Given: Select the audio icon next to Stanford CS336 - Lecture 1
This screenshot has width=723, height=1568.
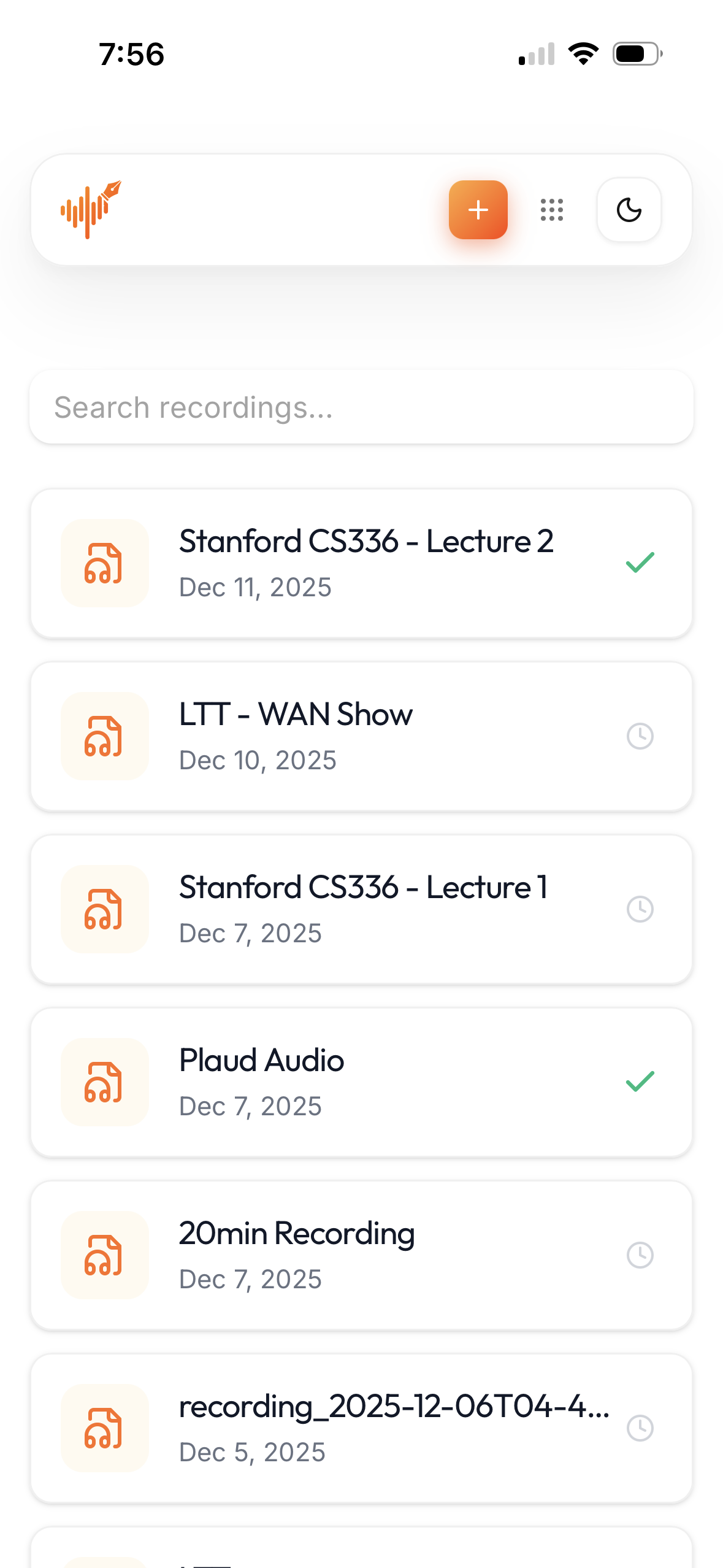Looking at the screenshot, I should 104,909.
